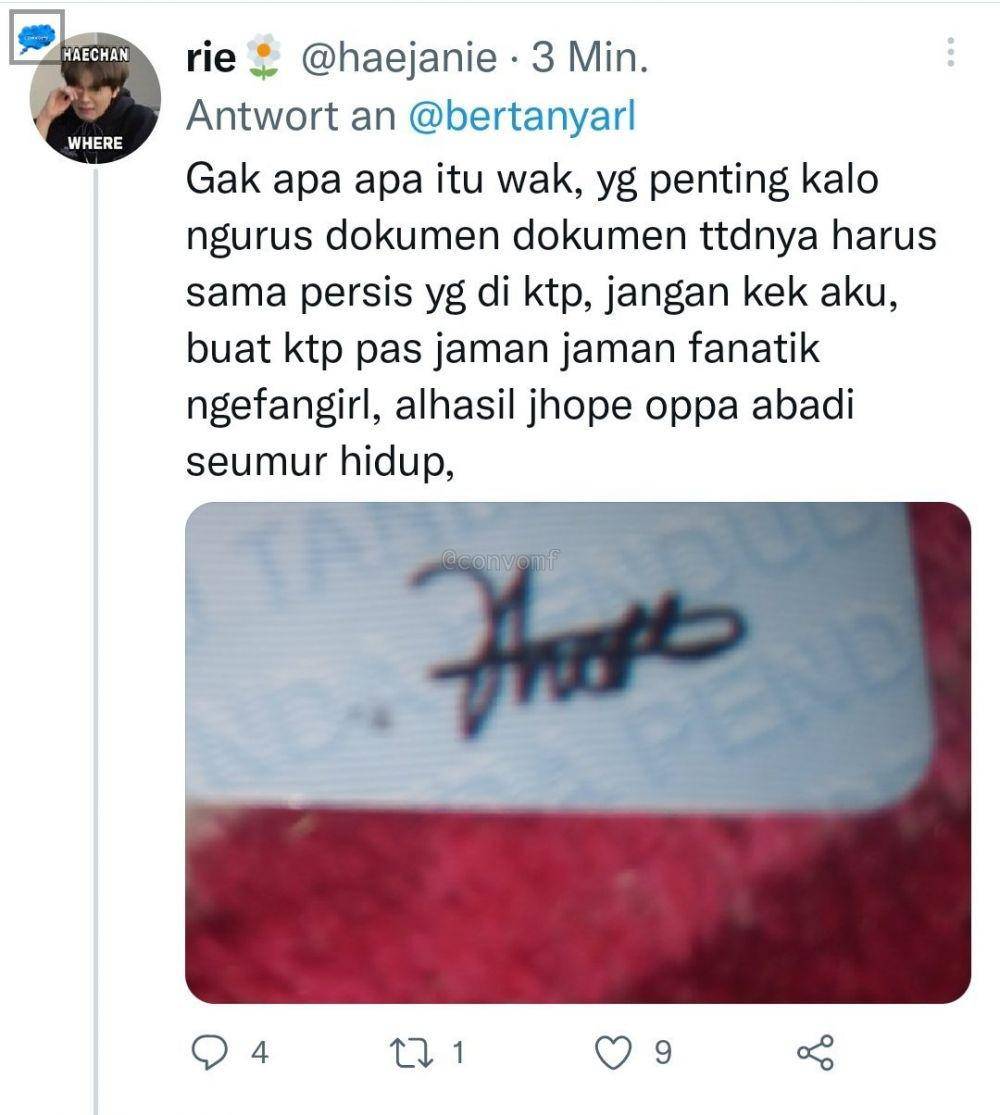The width and height of the screenshot is (1000, 1115).
Task: Open rie's profile avatar
Action: 95,98
